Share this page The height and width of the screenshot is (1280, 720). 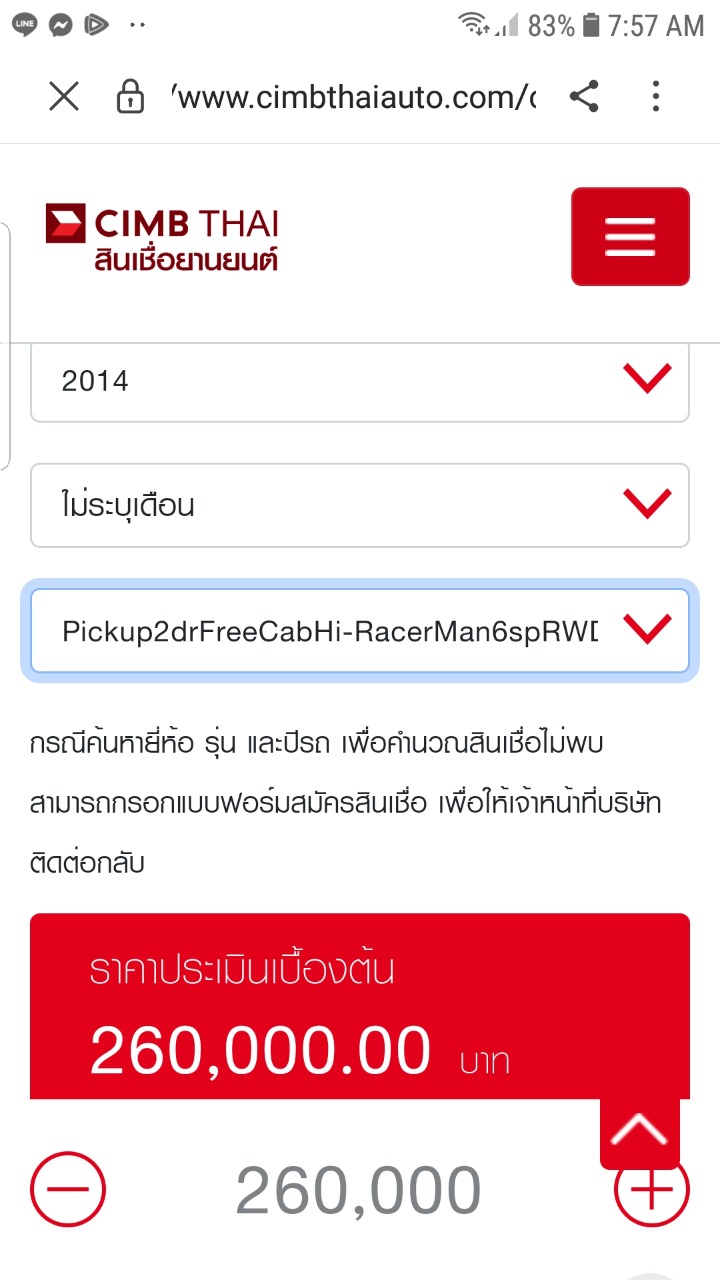584,97
